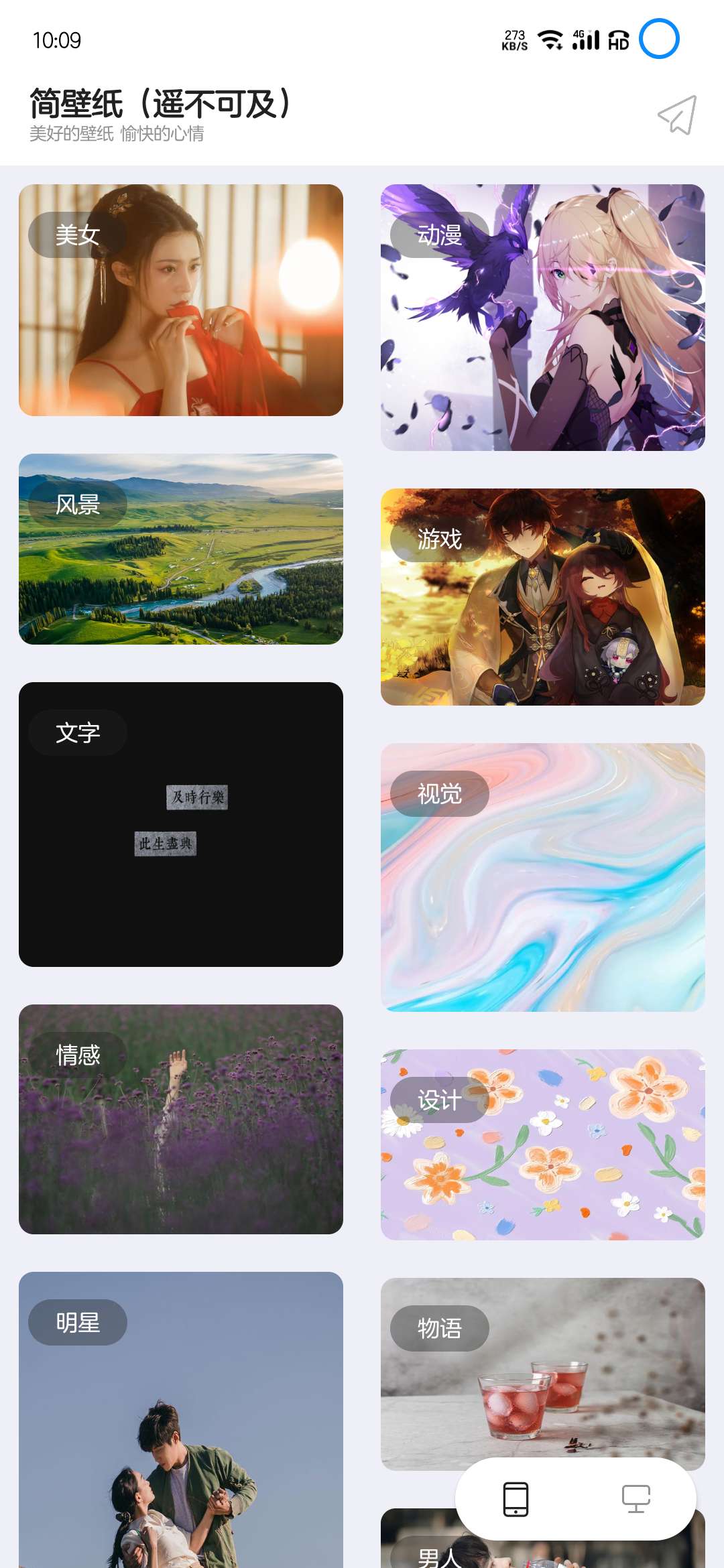Select the 情感 wallpaper category
The width and height of the screenshot is (724, 1568).
[x=181, y=1119]
